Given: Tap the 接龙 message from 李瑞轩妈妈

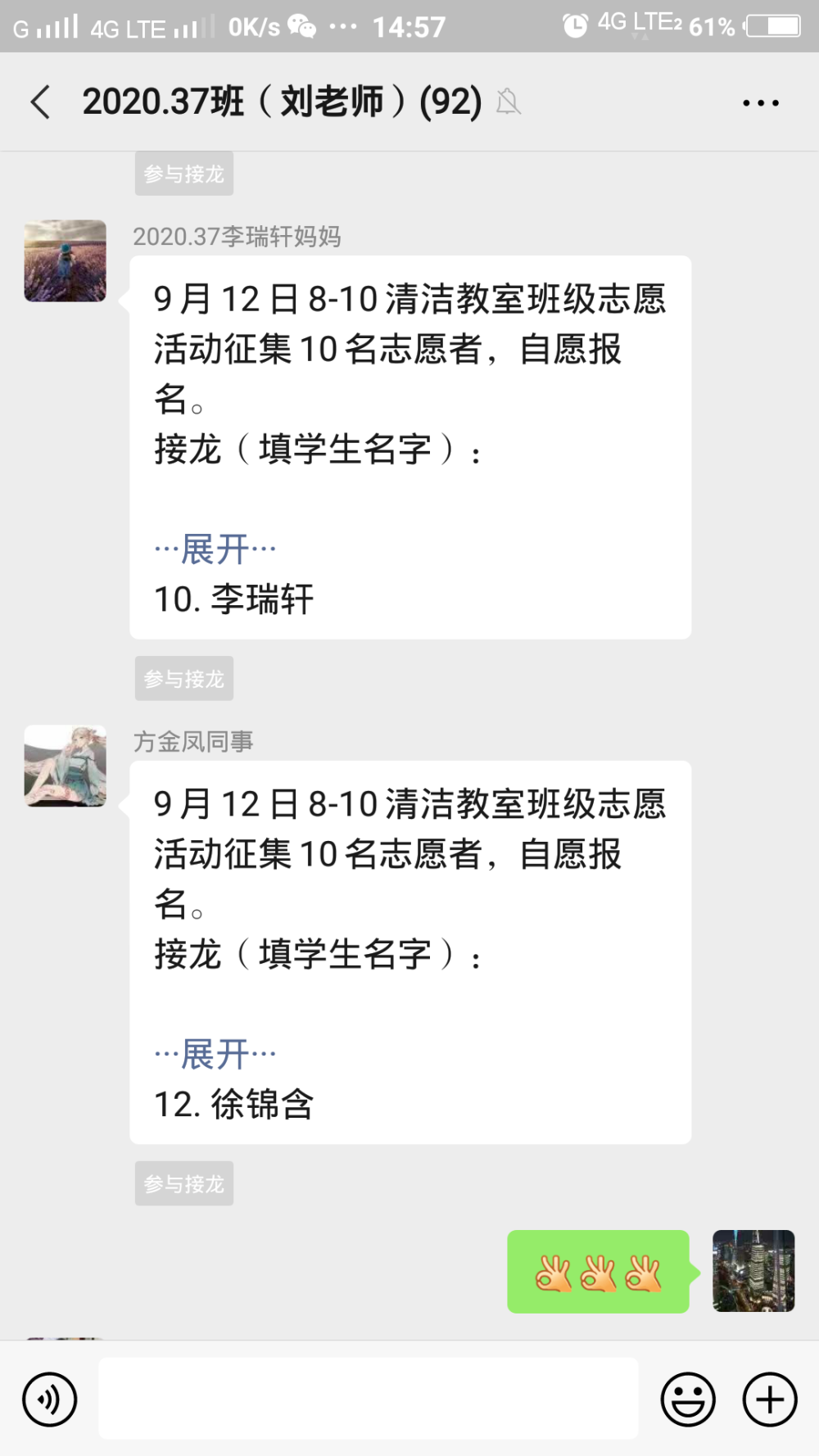Looking at the screenshot, I should pyautogui.click(x=410, y=447).
